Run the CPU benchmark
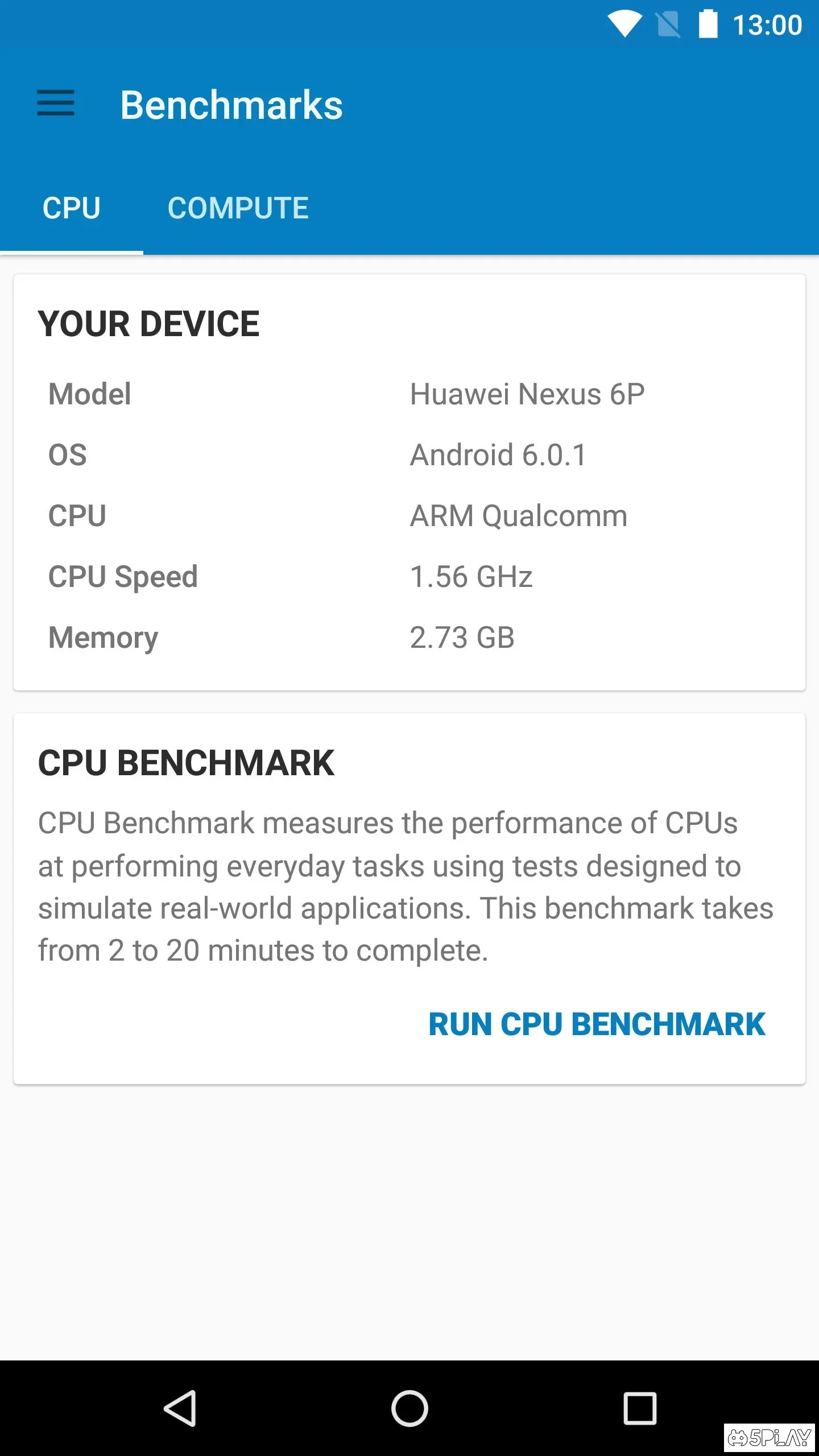 (597, 1024)
